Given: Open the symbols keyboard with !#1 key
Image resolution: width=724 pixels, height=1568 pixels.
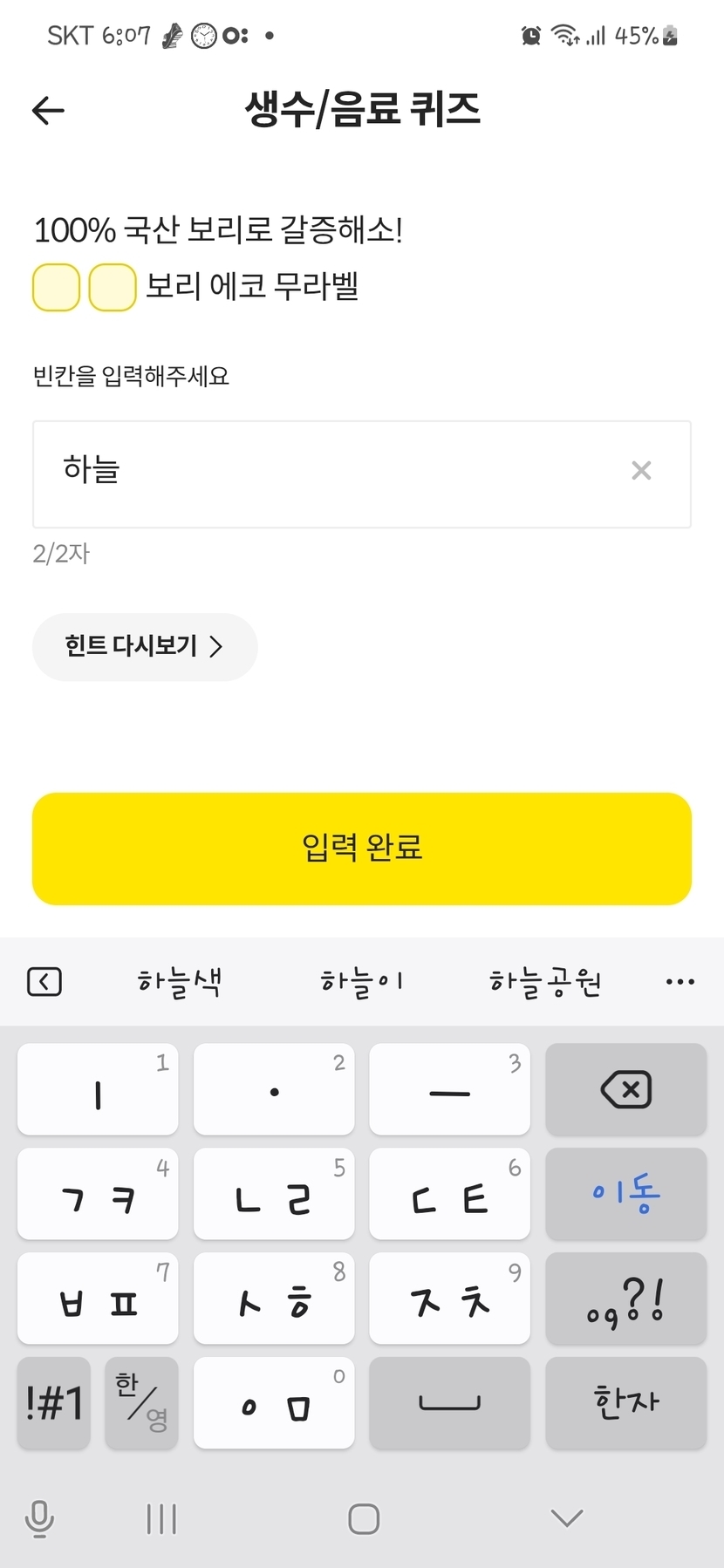Looking at the screenshot, I should (54, 1402).
